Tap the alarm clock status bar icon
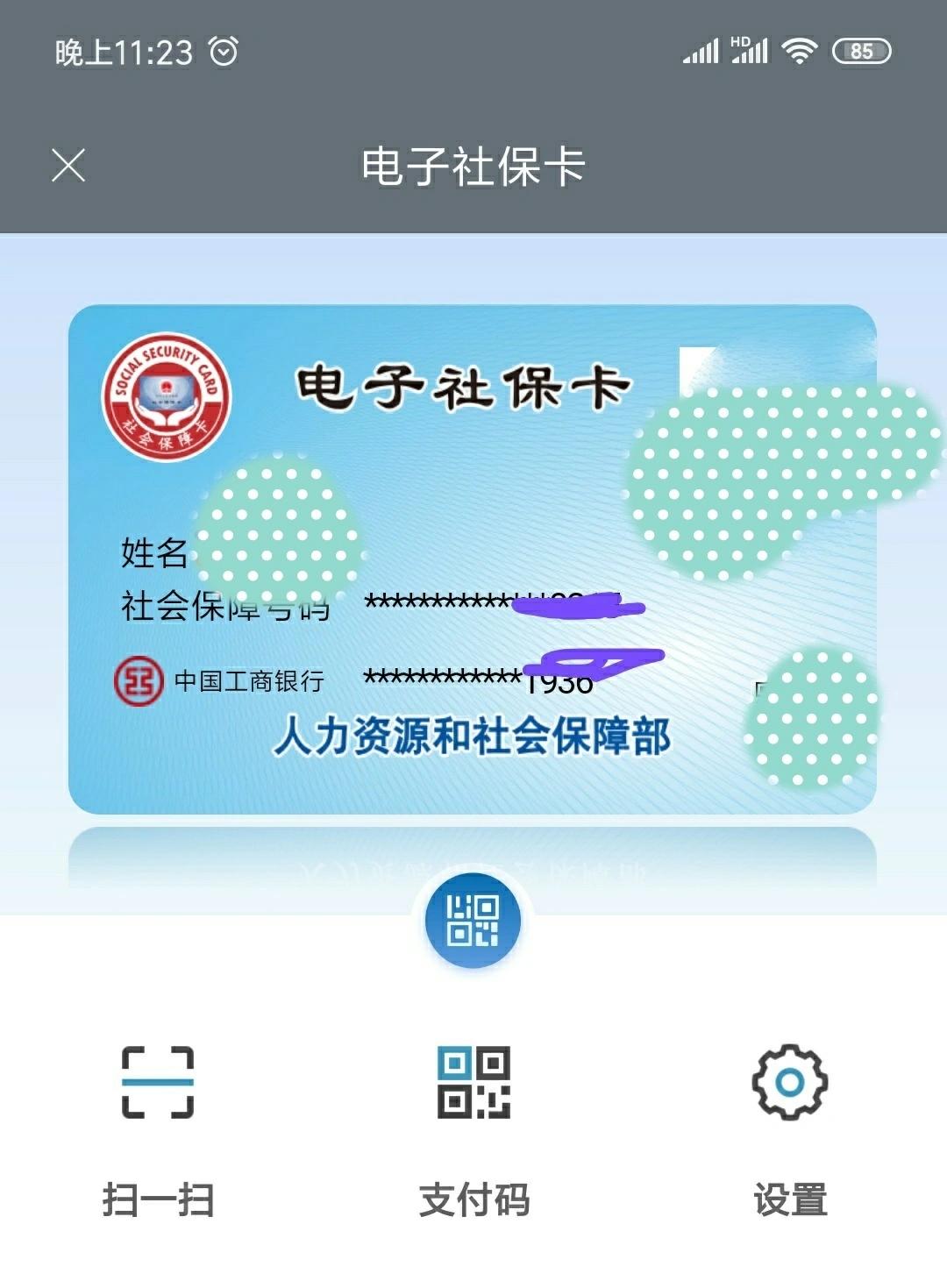This screenshot has width=947, height=1288. click(x=225, y=53)
